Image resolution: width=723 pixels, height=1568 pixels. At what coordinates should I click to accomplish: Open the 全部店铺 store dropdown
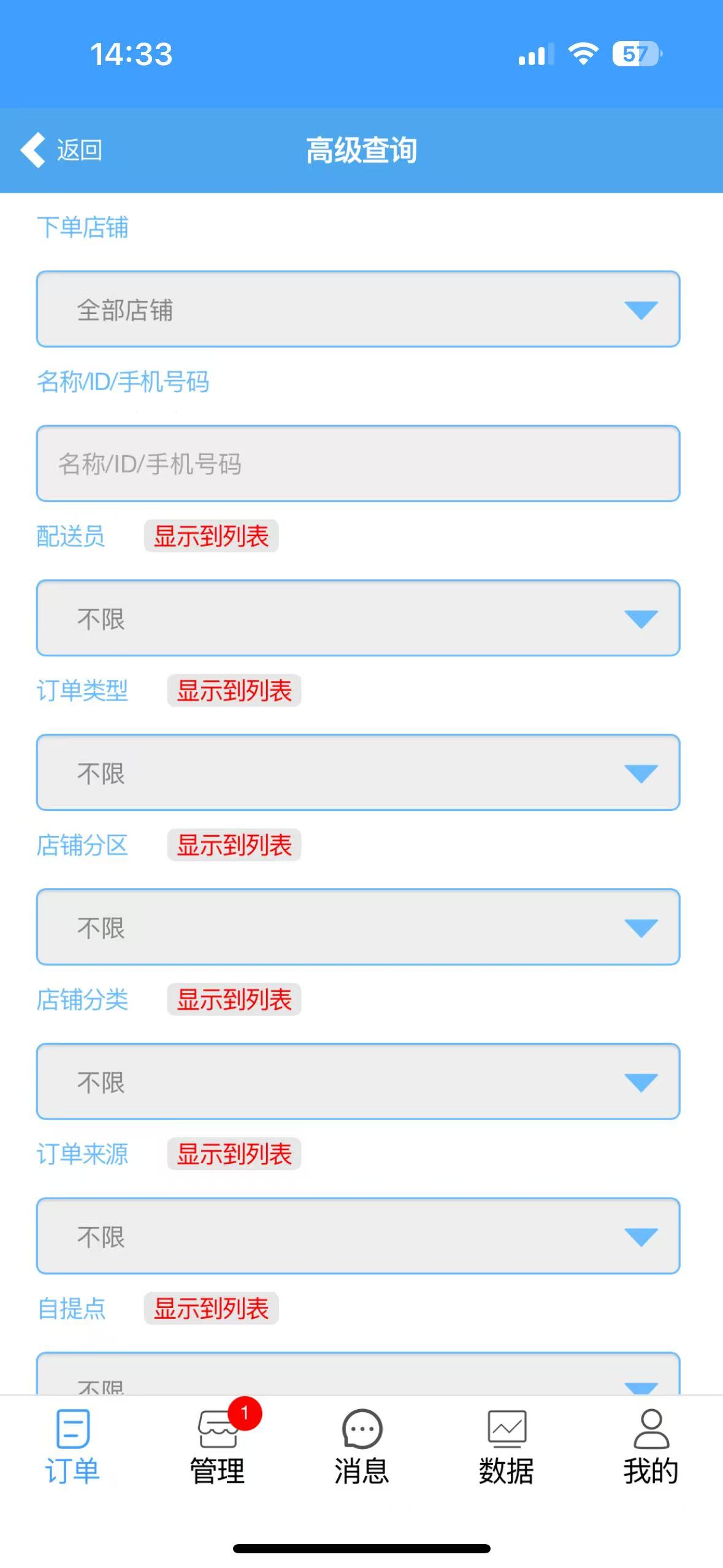tap(358, 309)
